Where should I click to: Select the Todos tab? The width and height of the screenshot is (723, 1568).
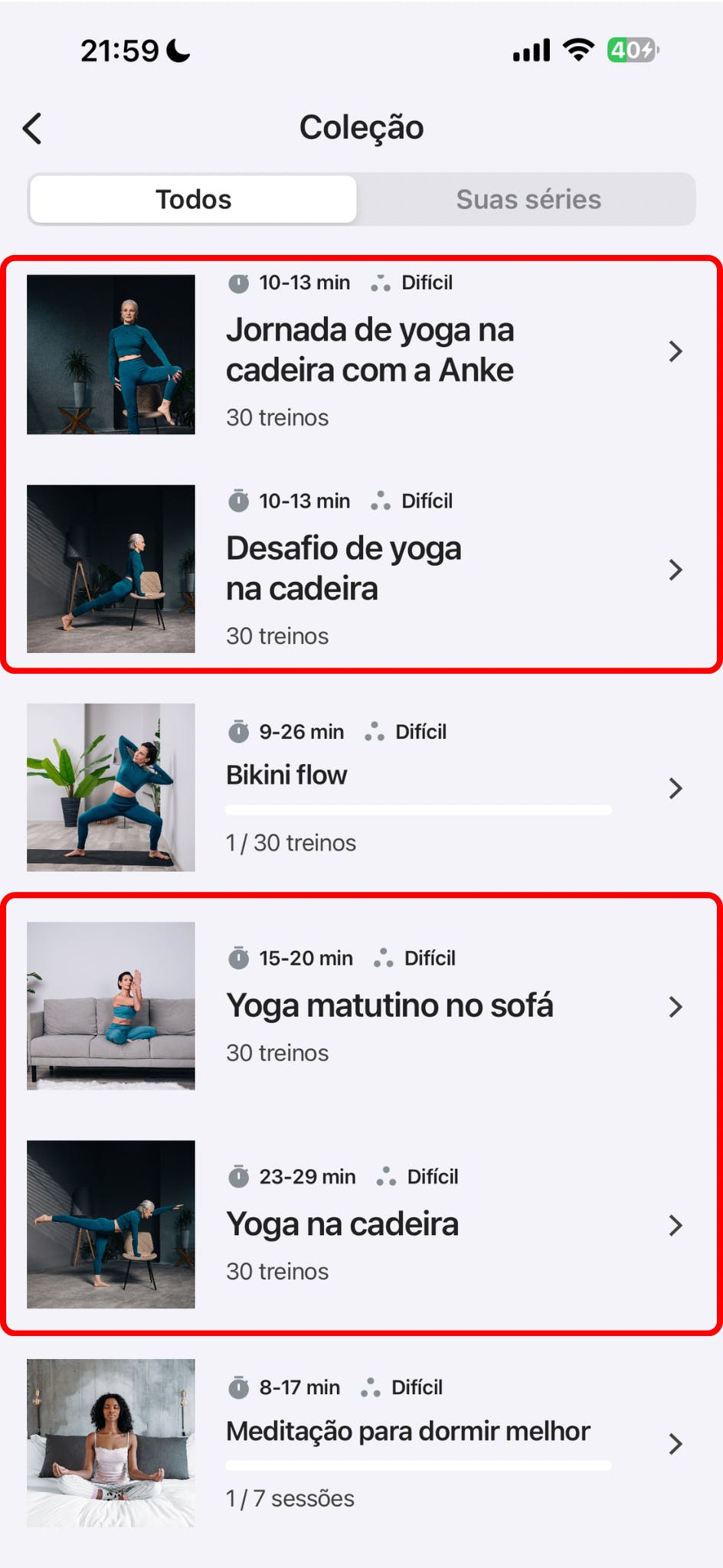tap(193, 200)
